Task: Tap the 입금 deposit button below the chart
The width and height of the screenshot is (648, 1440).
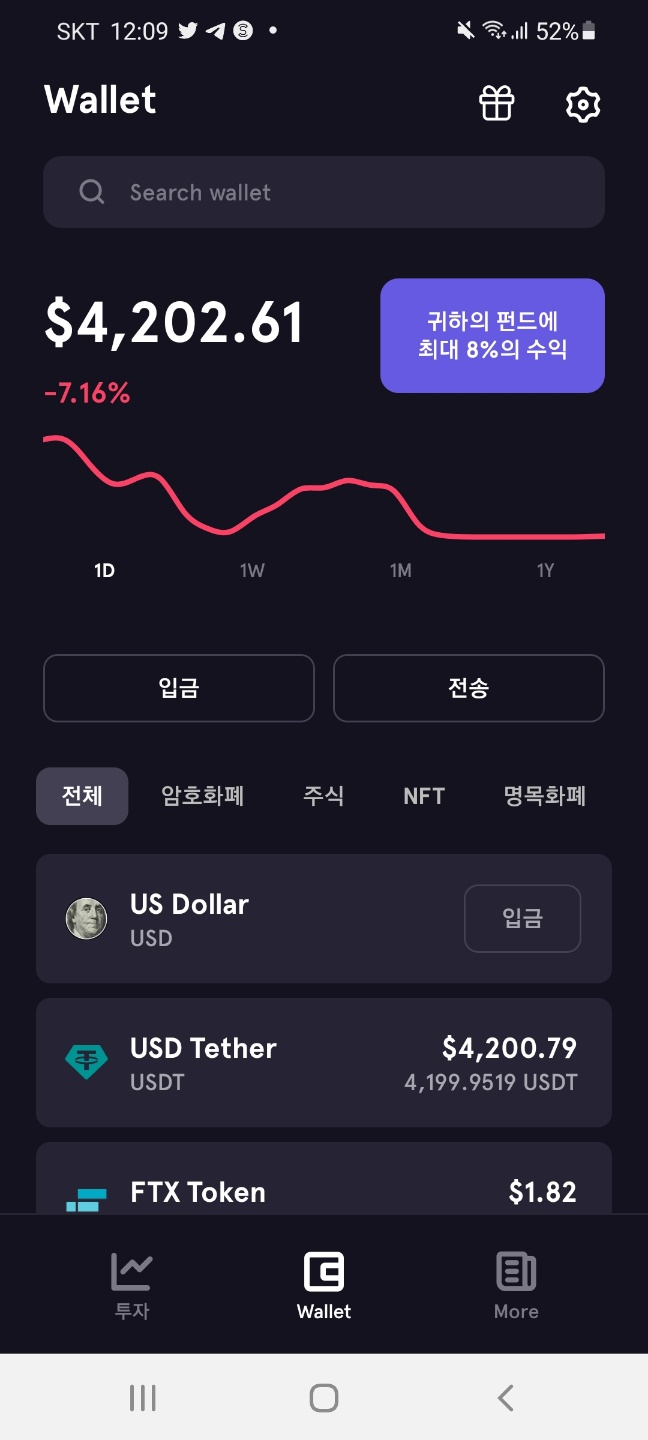Action: [x=179, y=688]
